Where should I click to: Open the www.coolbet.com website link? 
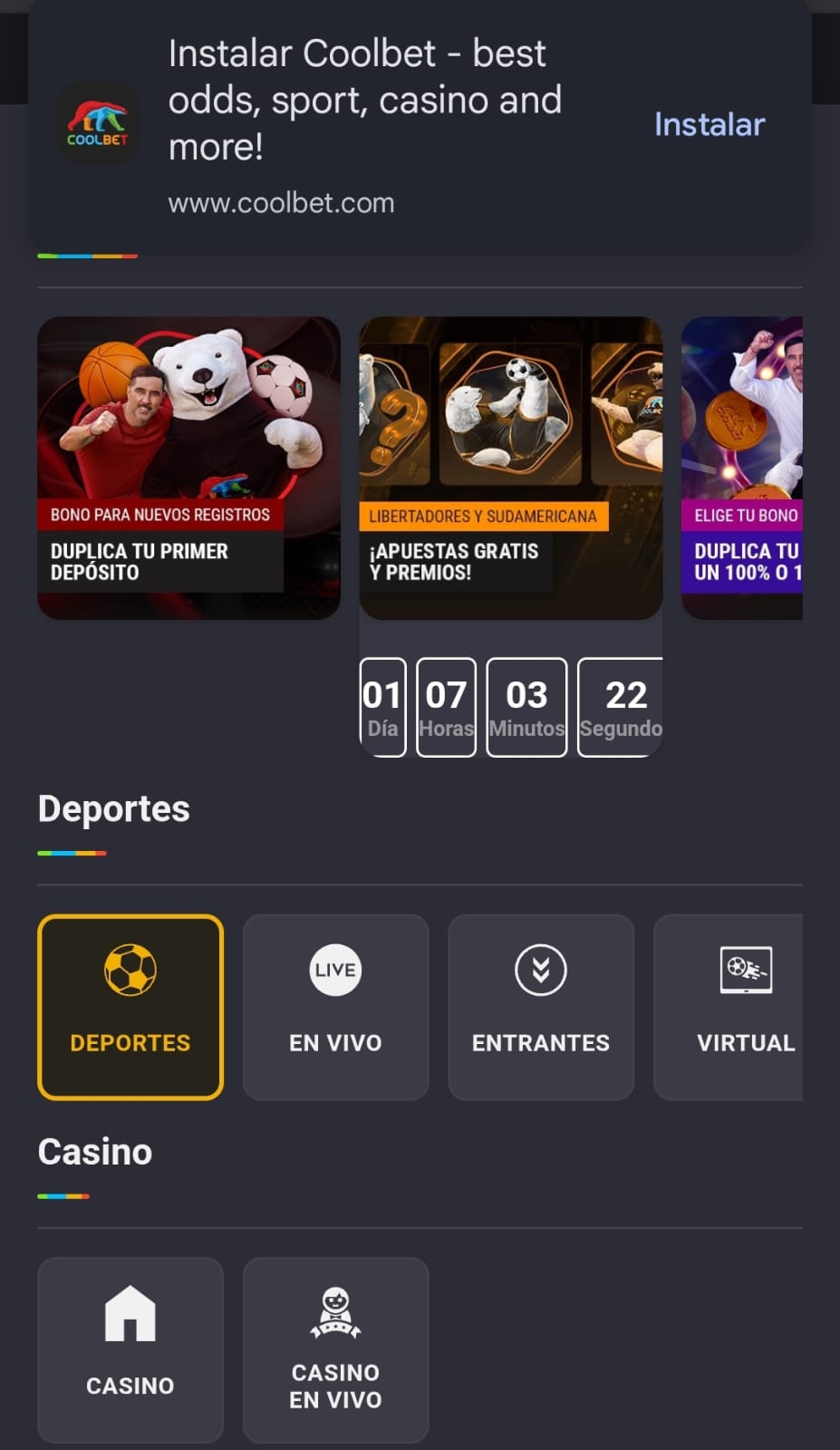[x=281, y=202]
